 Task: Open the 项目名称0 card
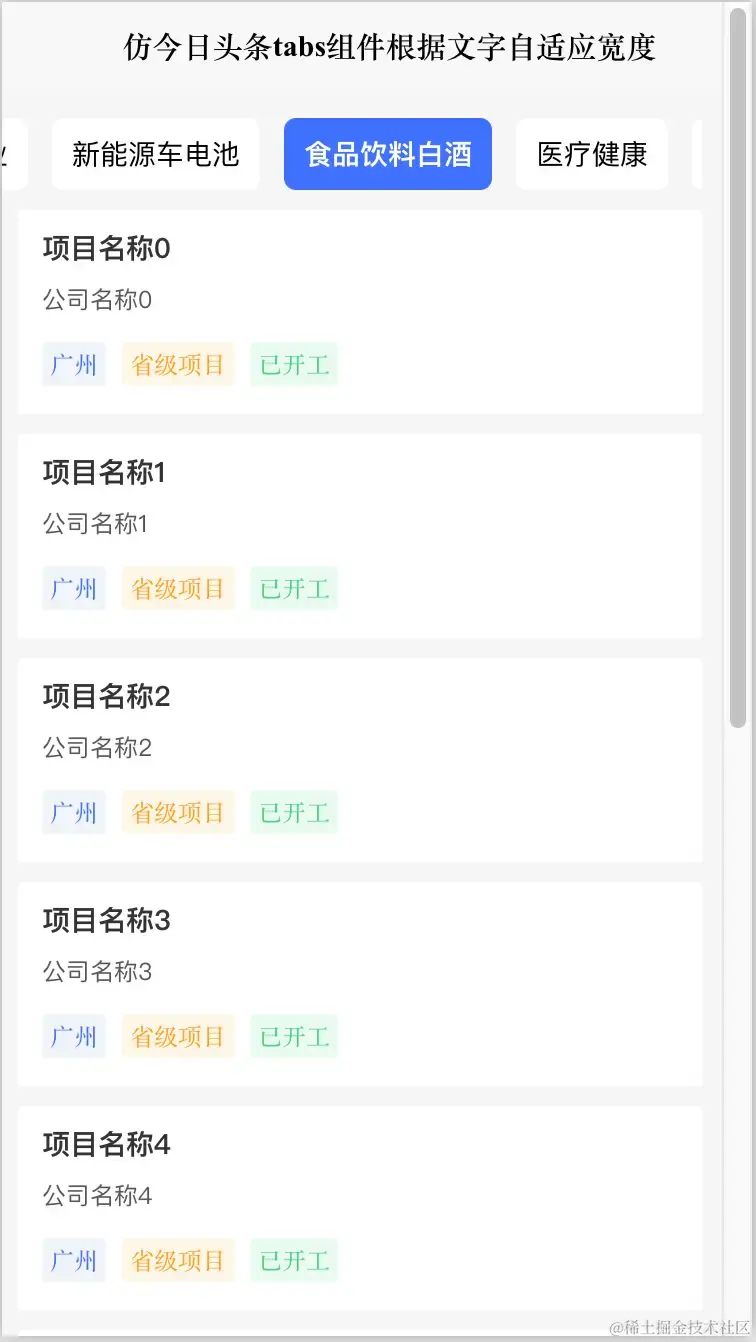(360, 311)
